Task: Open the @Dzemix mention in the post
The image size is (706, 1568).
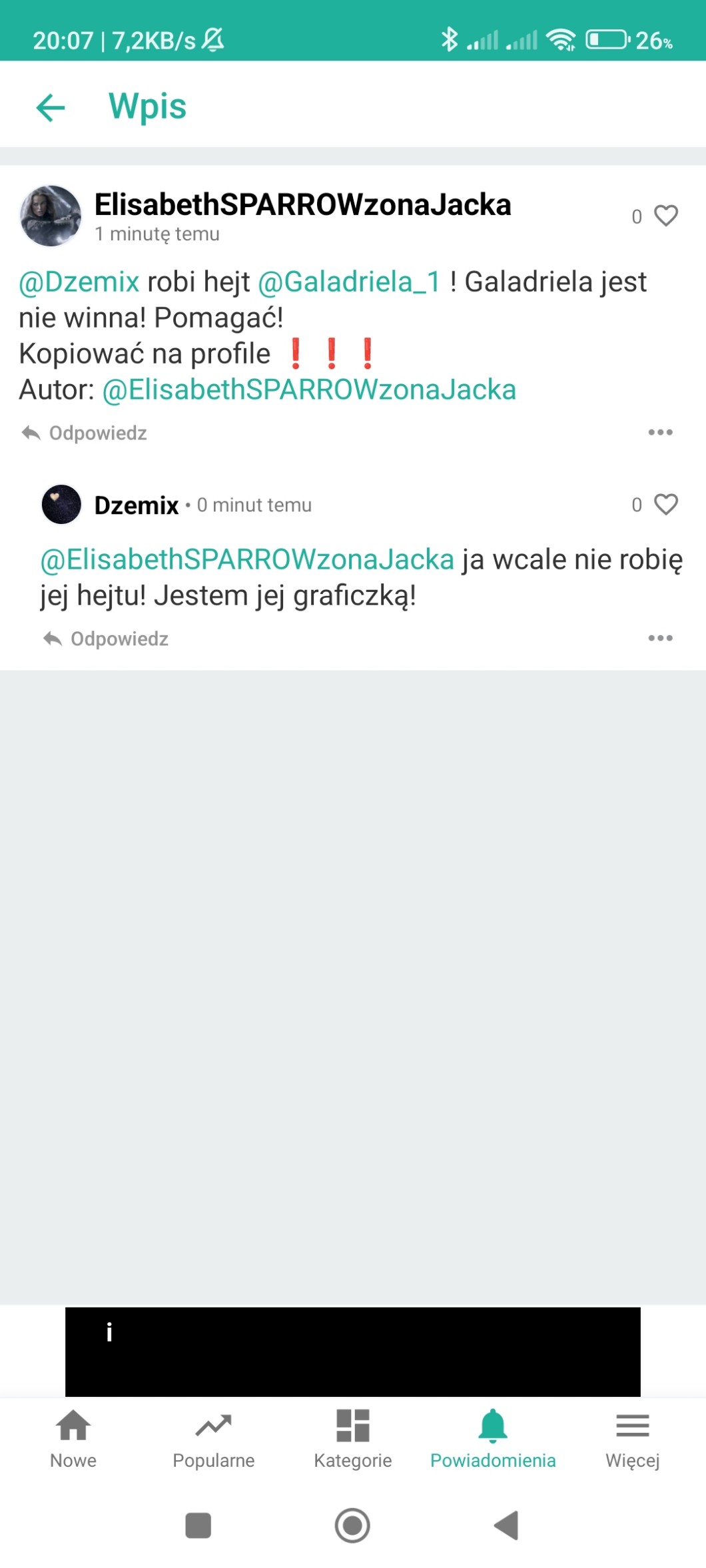Action: [79, 282]
